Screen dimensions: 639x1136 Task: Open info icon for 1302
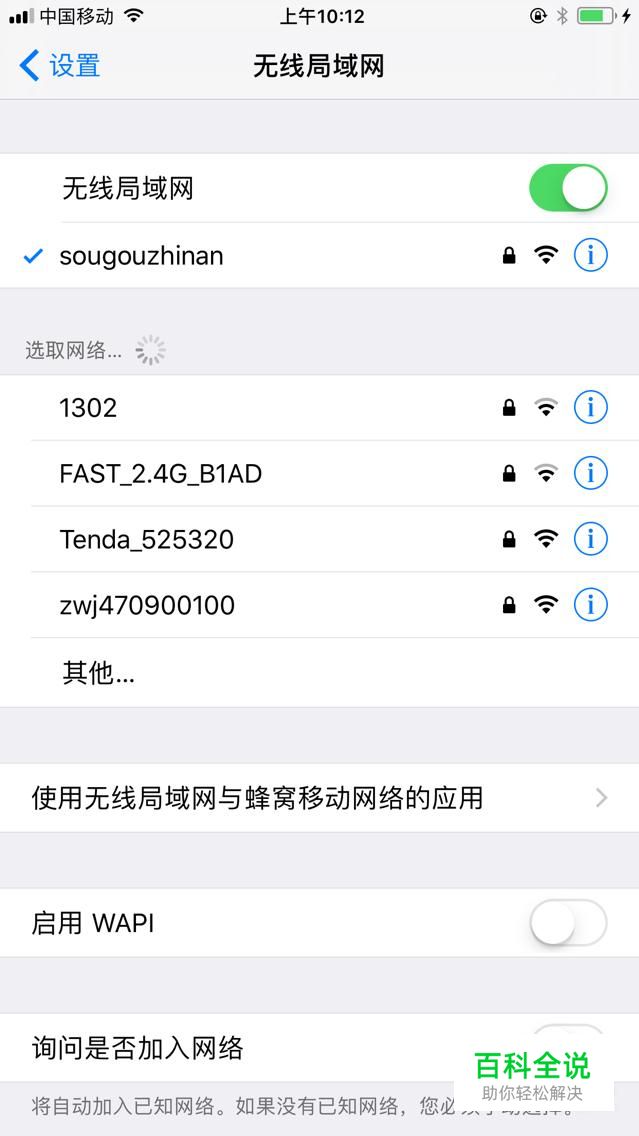tap(590, 408)
